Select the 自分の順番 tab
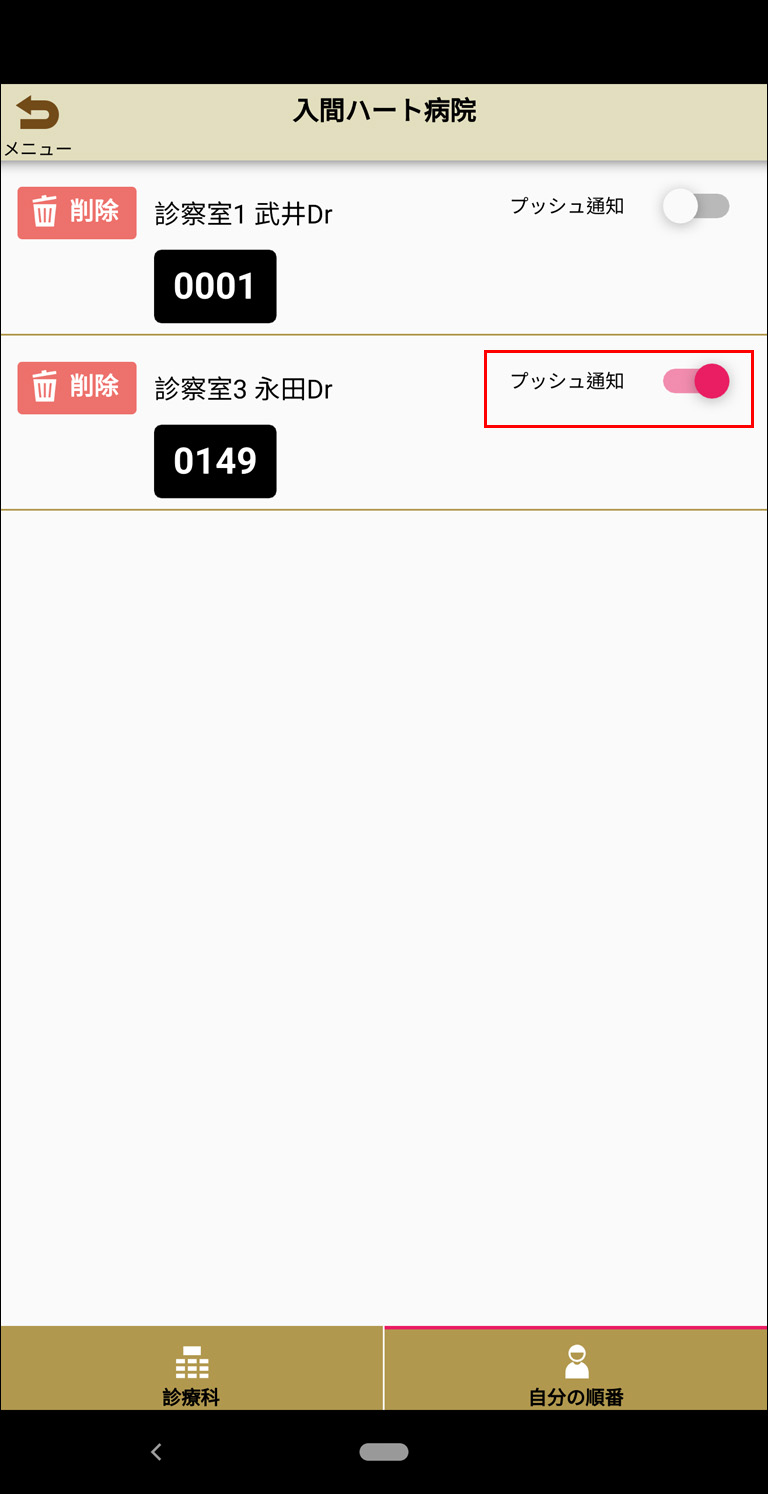The height and width of the screenshot is (1494, 768). click(x=576, y=1368)
